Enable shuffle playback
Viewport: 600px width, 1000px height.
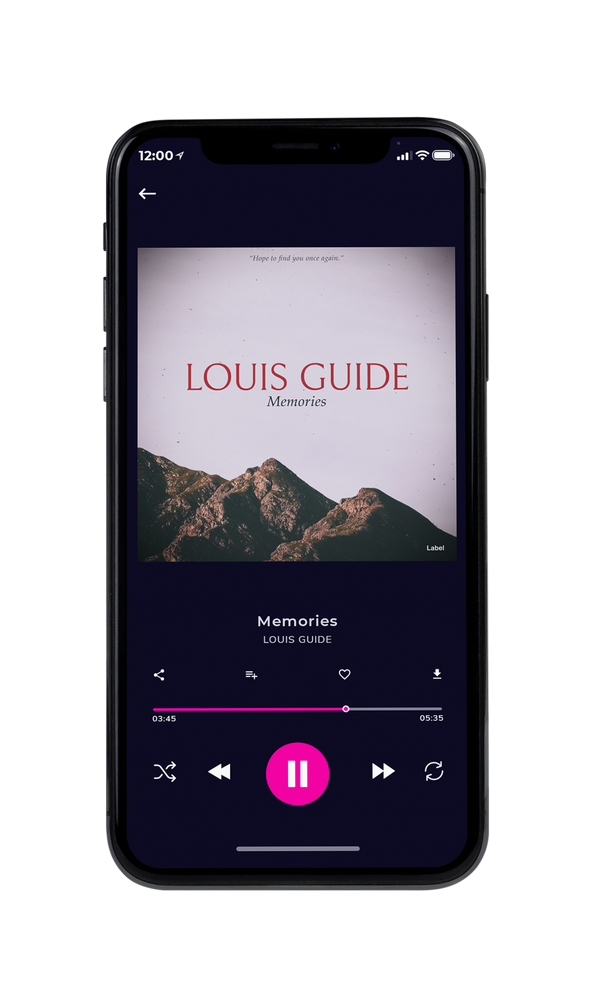165,772
